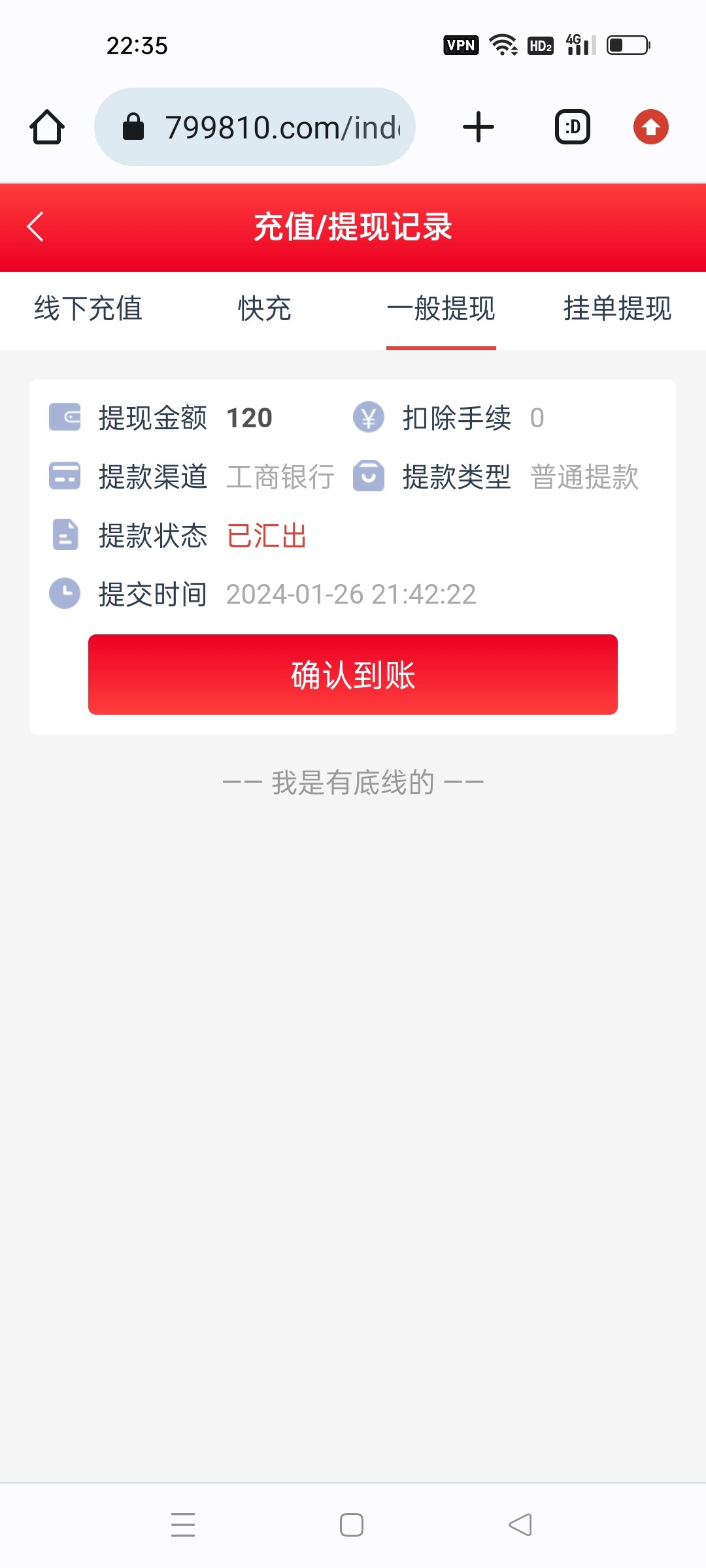Switch to the 线下充值 tab

tap(88, 308)
